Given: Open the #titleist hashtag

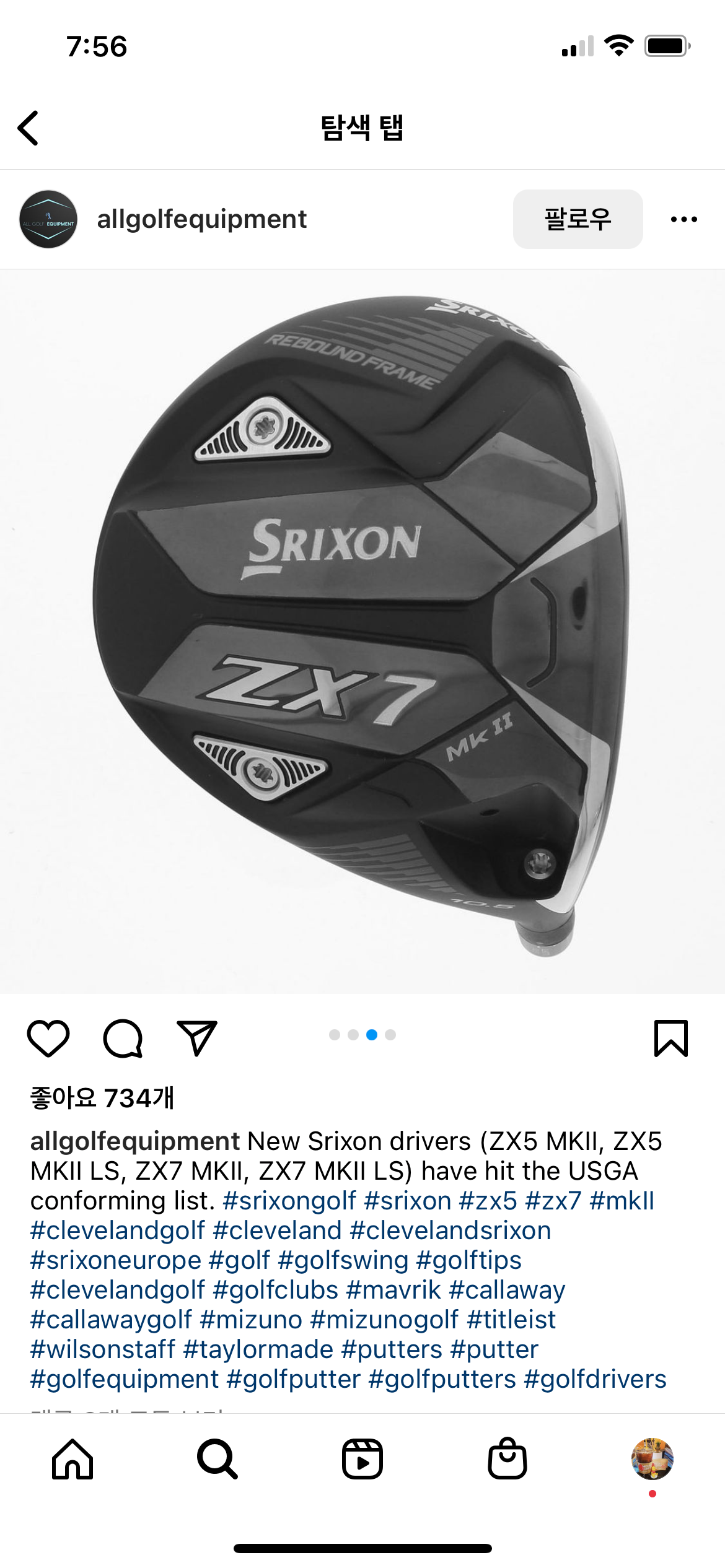Looking at the screenshot, I should coord(511,1320).
